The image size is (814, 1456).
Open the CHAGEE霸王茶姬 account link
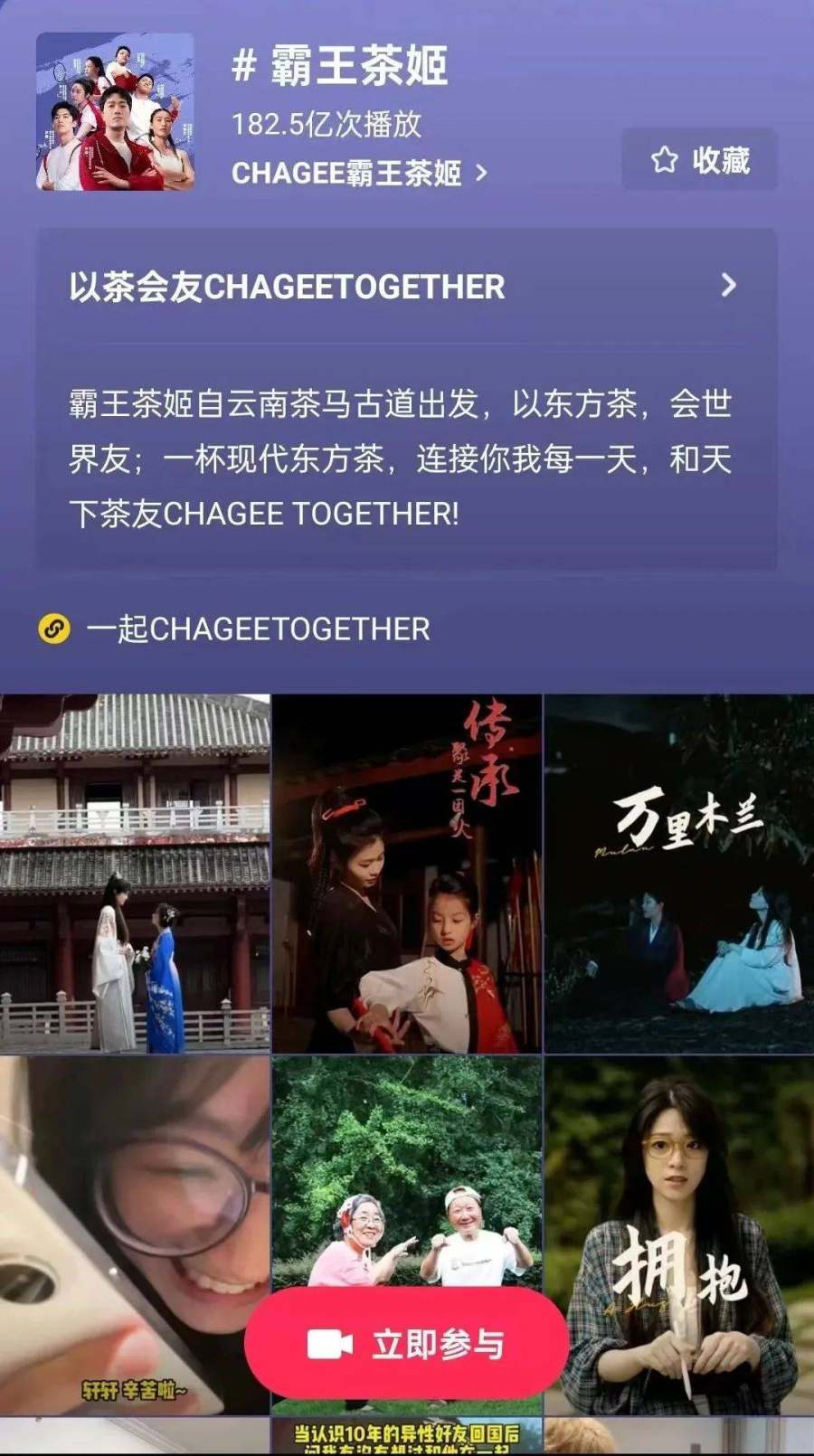coord(358,173)
